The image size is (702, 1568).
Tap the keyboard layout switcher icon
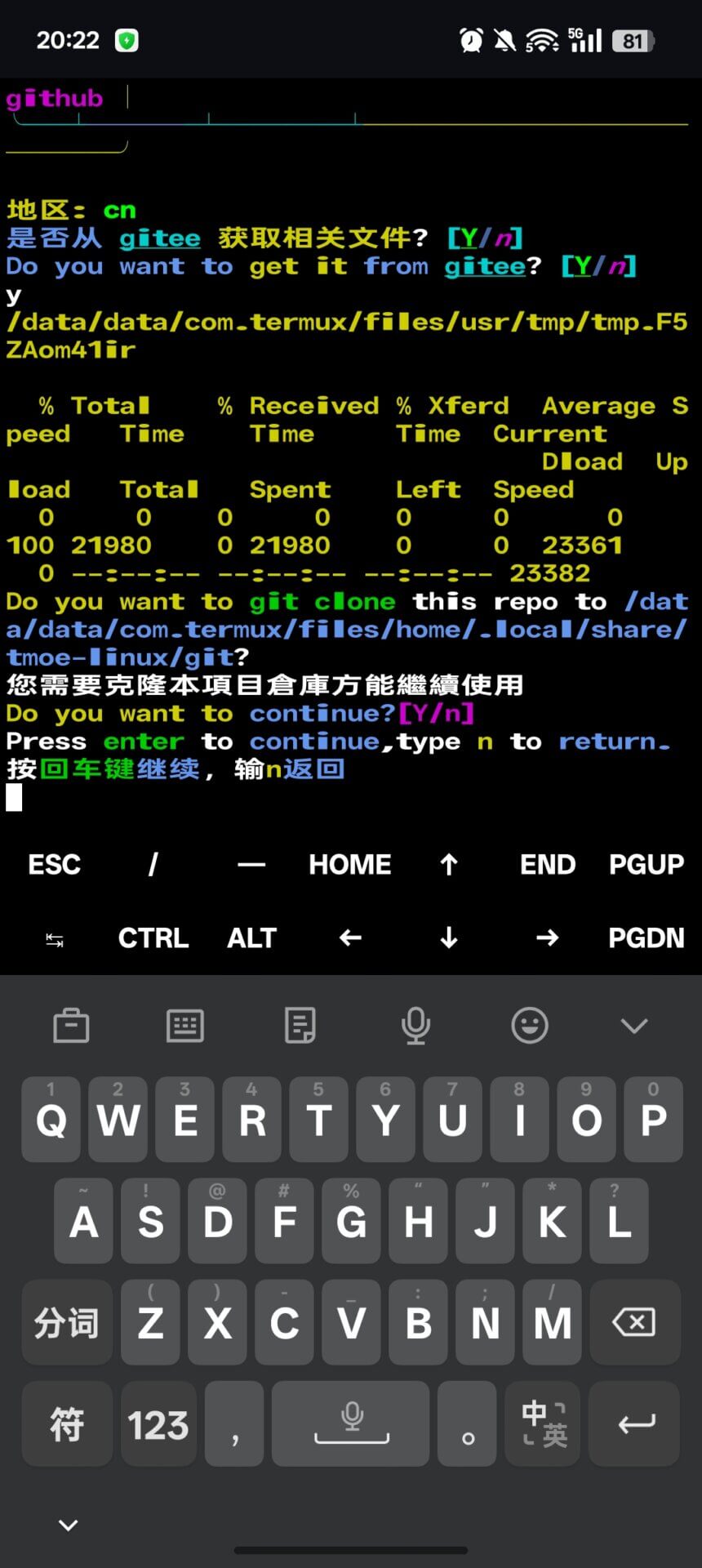click(184, 1025)
